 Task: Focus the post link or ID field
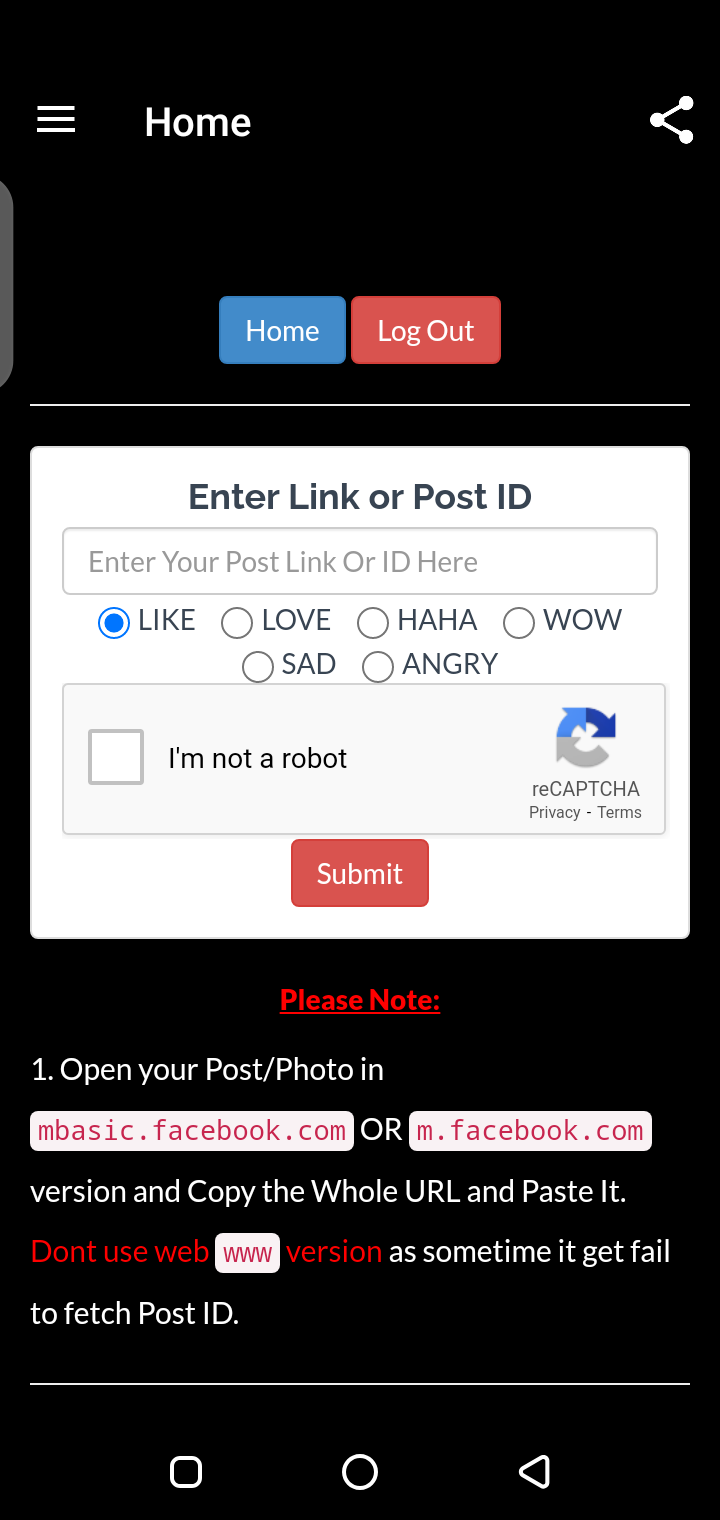pos(360,561)
